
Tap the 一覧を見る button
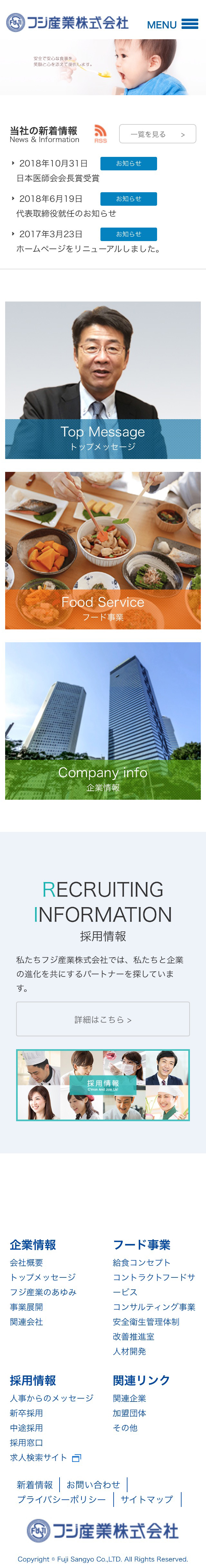pos(157,134)
